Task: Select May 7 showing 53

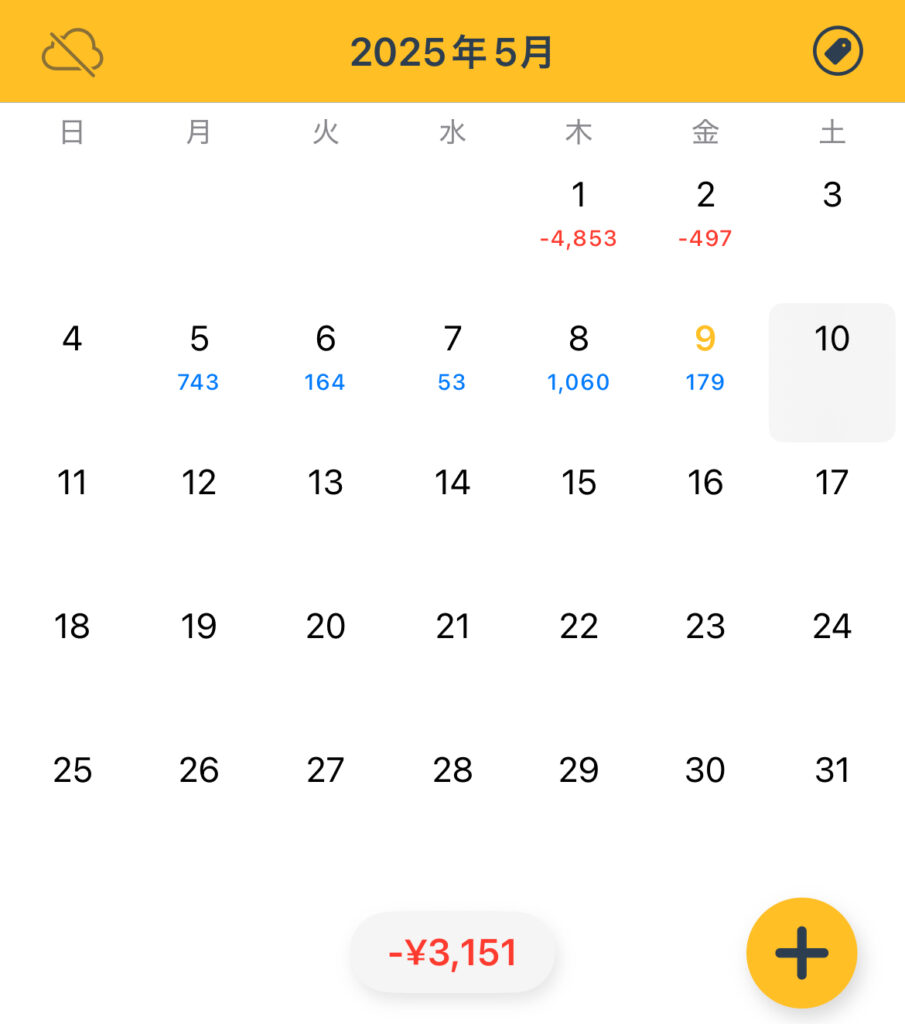Action: click(x=452, y=356)
